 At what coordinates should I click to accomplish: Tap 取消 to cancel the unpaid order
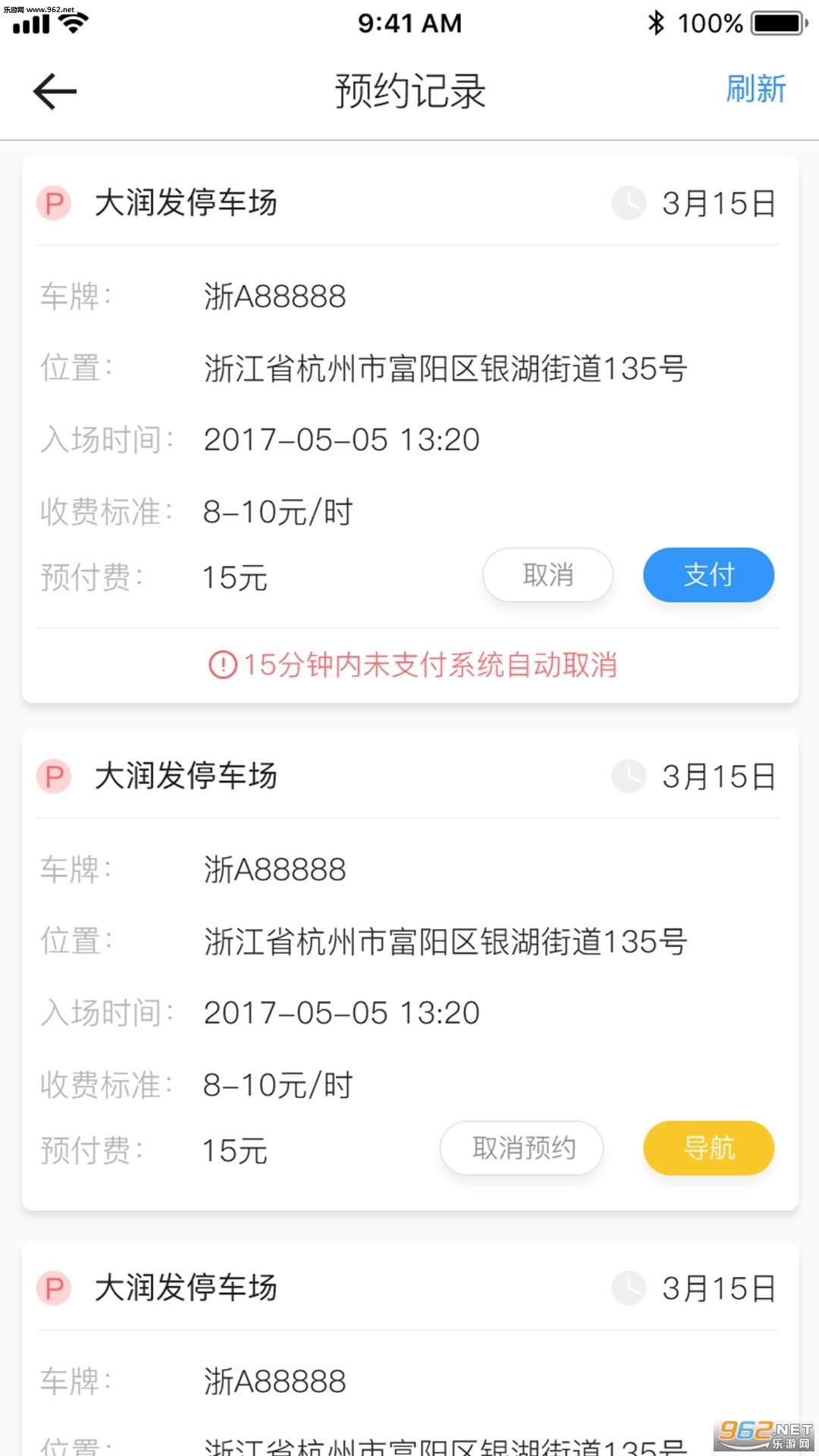[548, 576]
